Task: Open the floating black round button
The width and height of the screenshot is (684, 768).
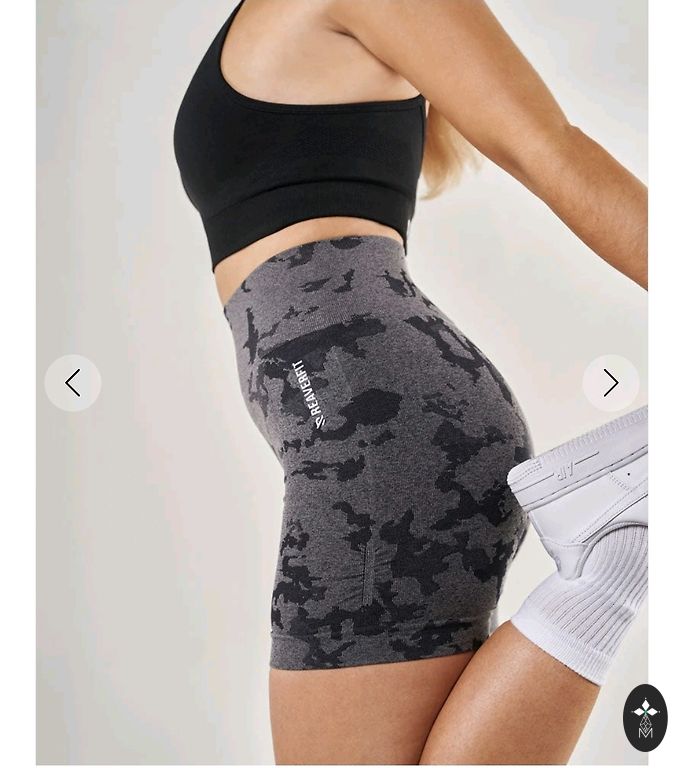Action: point(645,717)
